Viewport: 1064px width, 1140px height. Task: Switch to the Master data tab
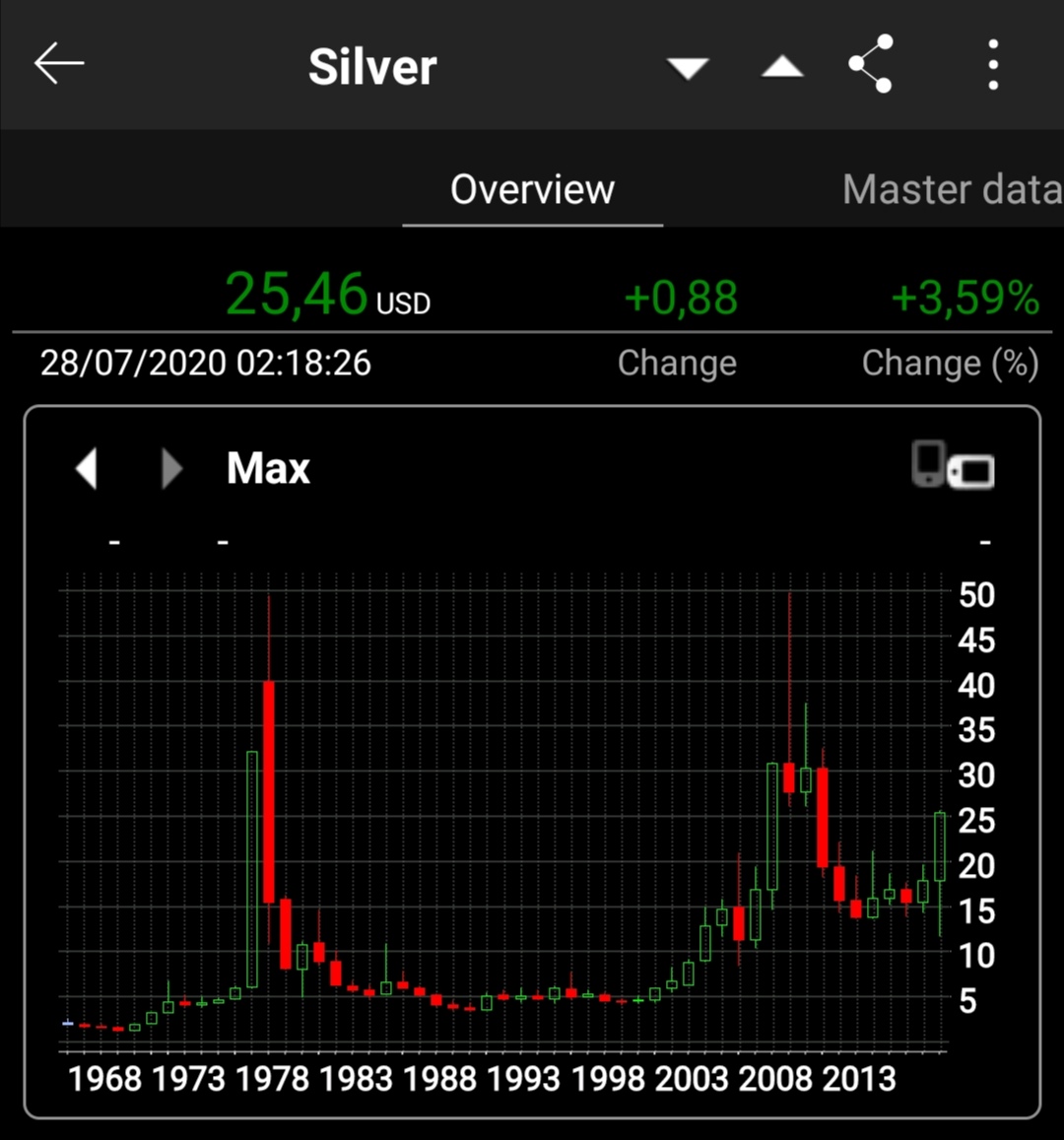point(952,190)
